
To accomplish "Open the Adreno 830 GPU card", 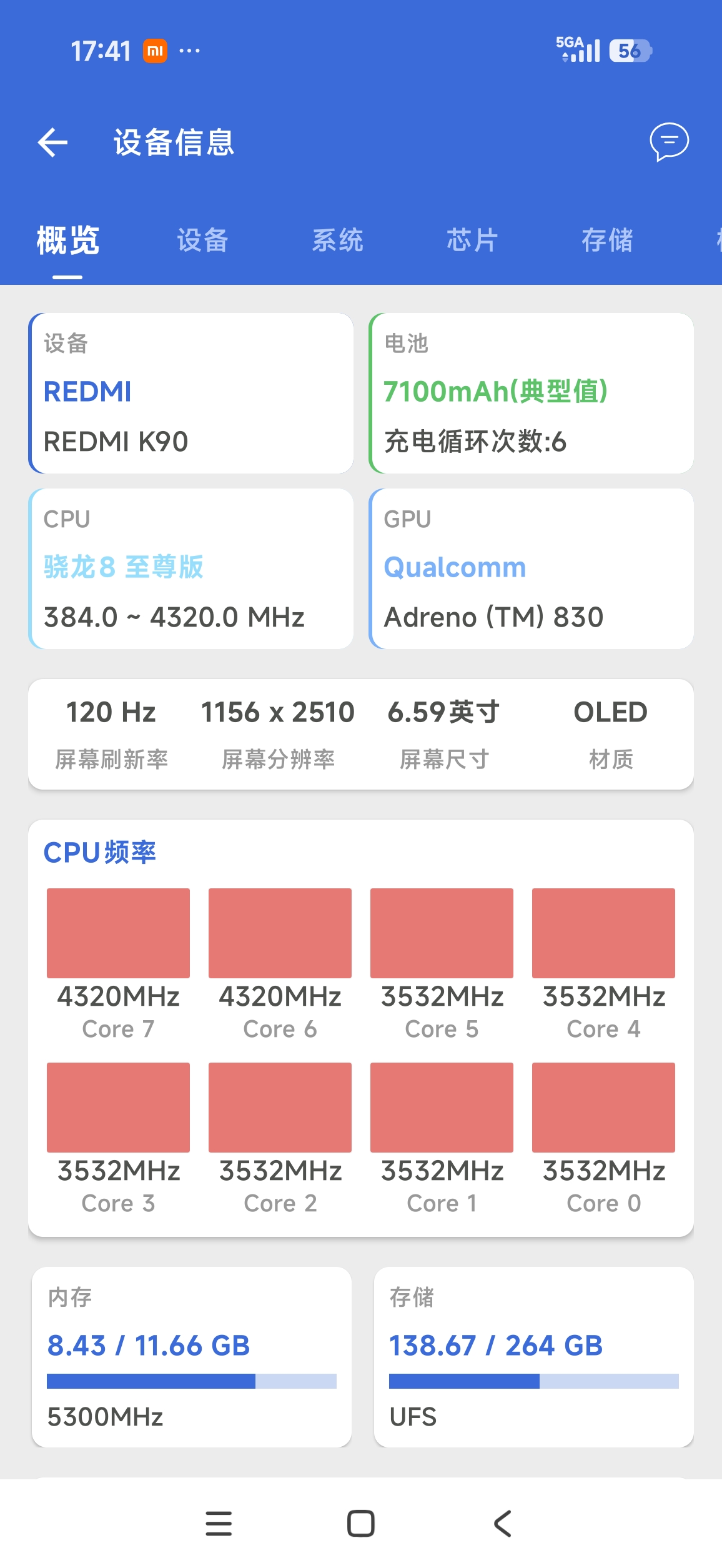I will [532, 568].
